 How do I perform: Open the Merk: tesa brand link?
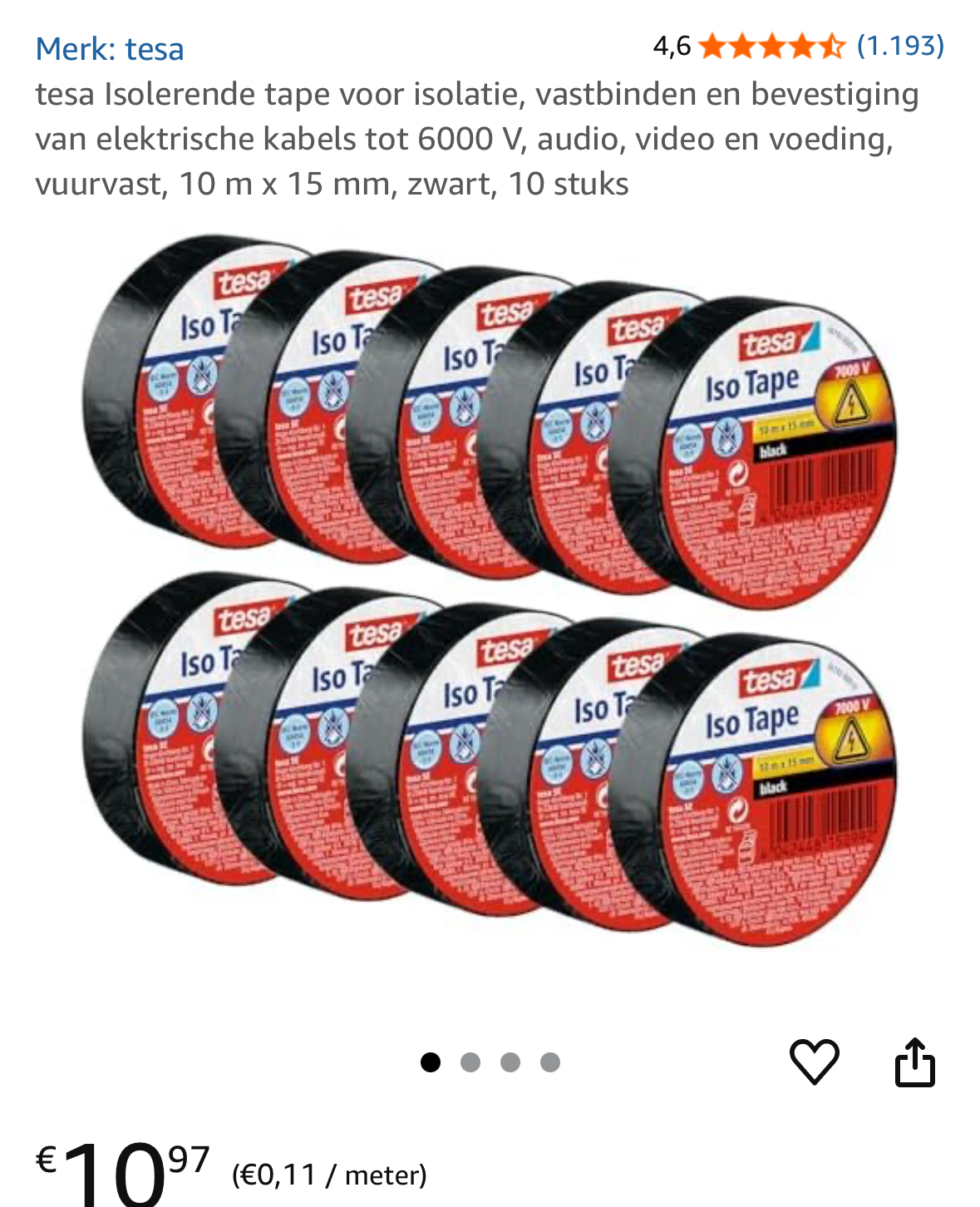pyautogui.click(x=109, y=48)
